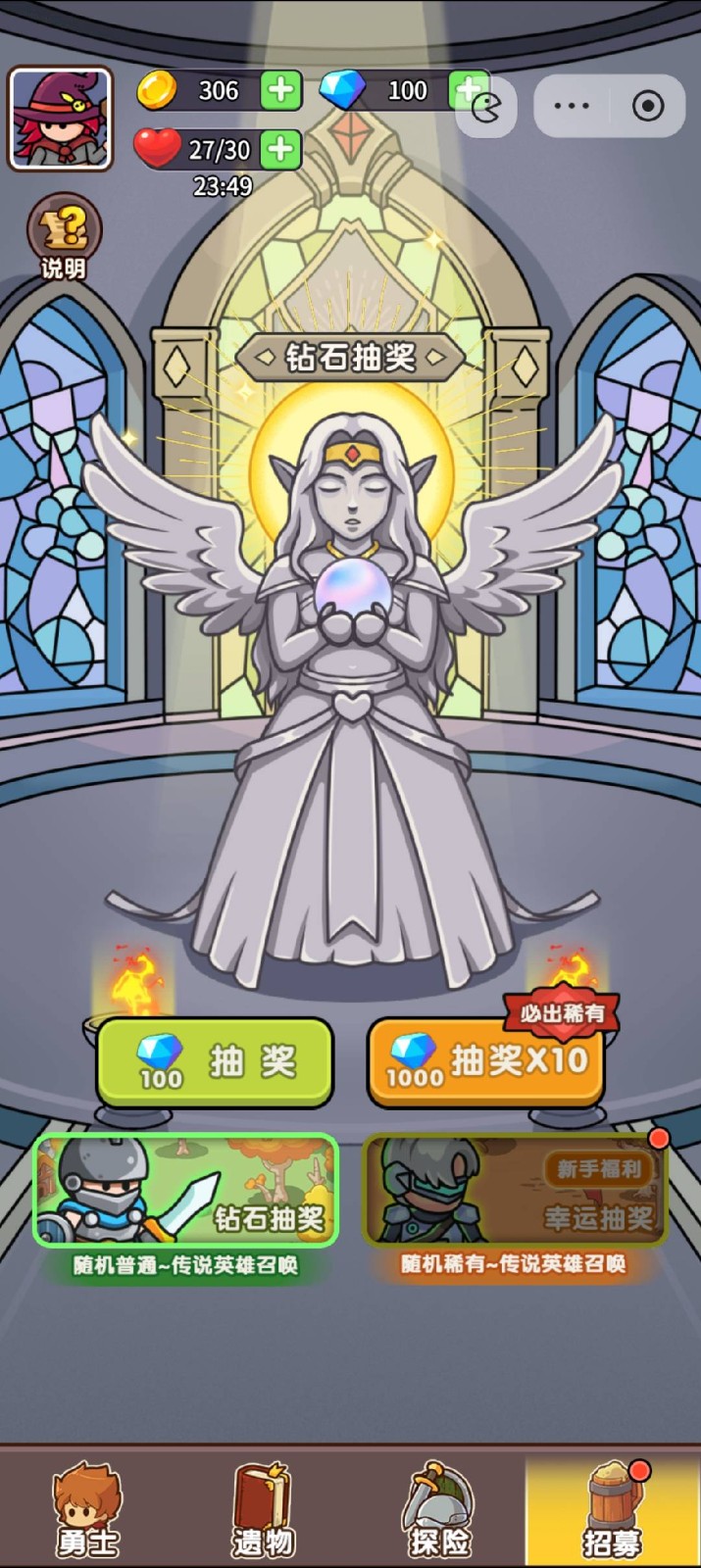Viewport: 701px width, 1568px height.
Task: Draw ten times with 抽奖X10
Action: tap(486, 1062)
